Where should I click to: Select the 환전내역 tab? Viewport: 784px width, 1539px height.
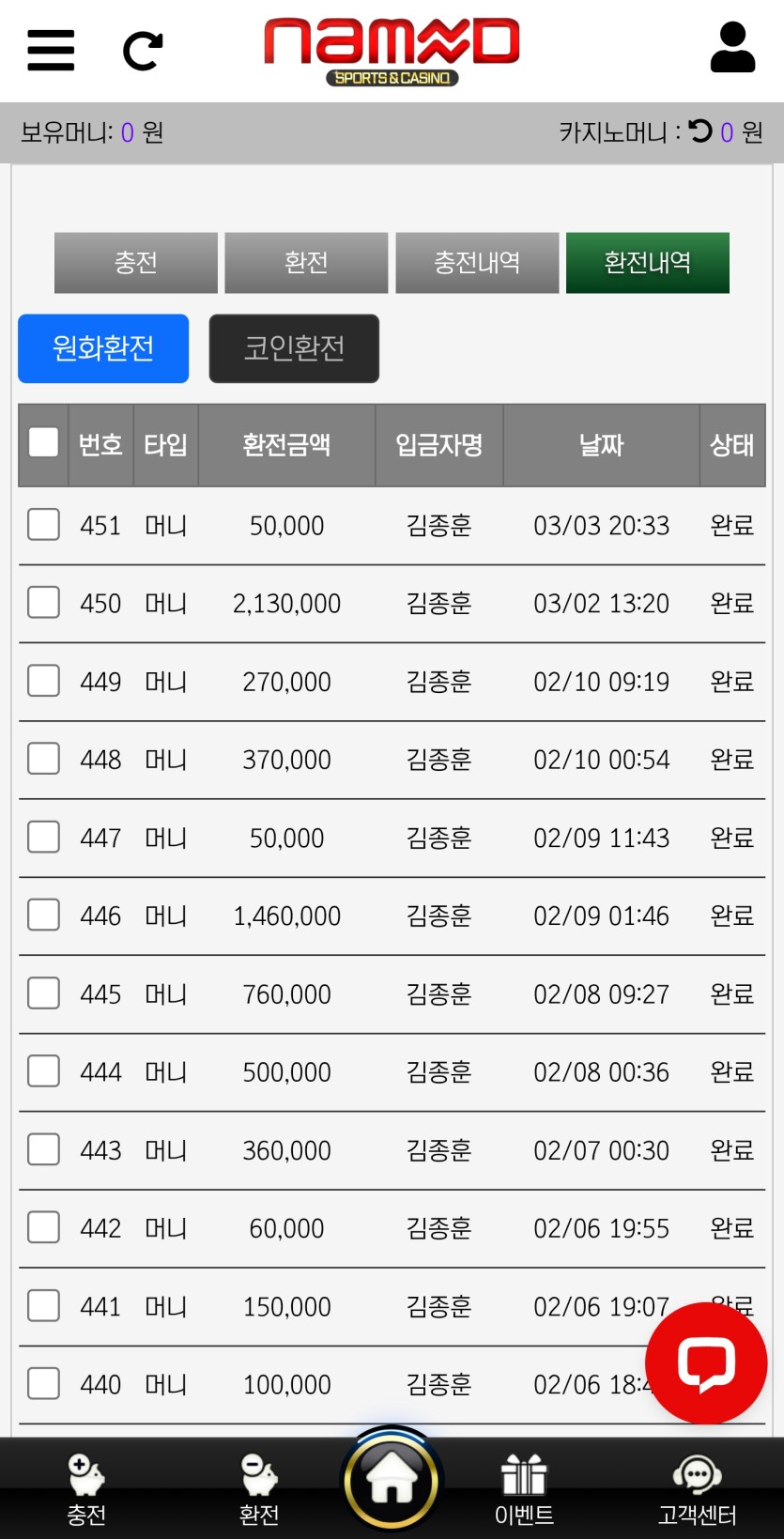(x=647, y=263)
